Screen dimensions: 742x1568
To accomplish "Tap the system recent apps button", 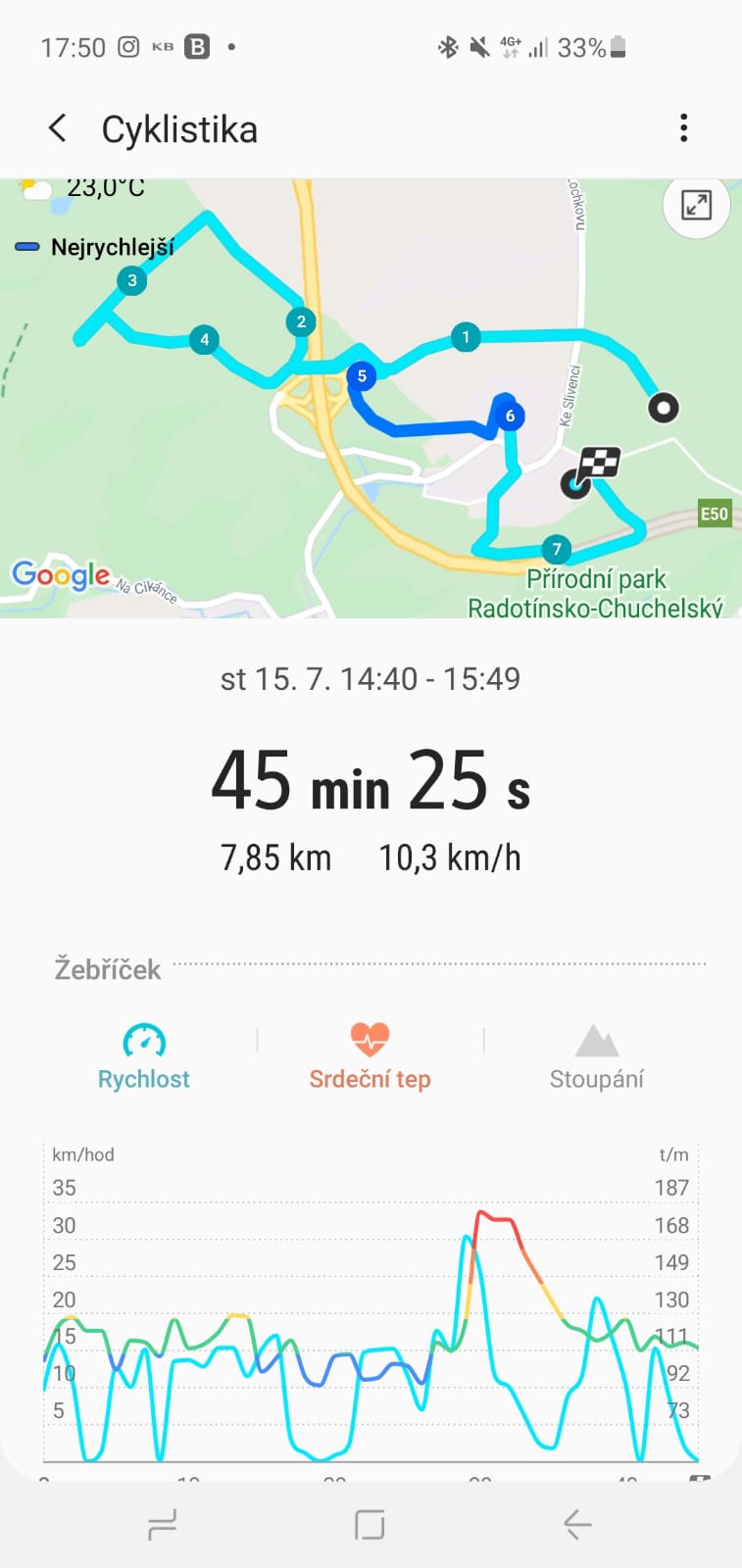I will pos(162,1524).
